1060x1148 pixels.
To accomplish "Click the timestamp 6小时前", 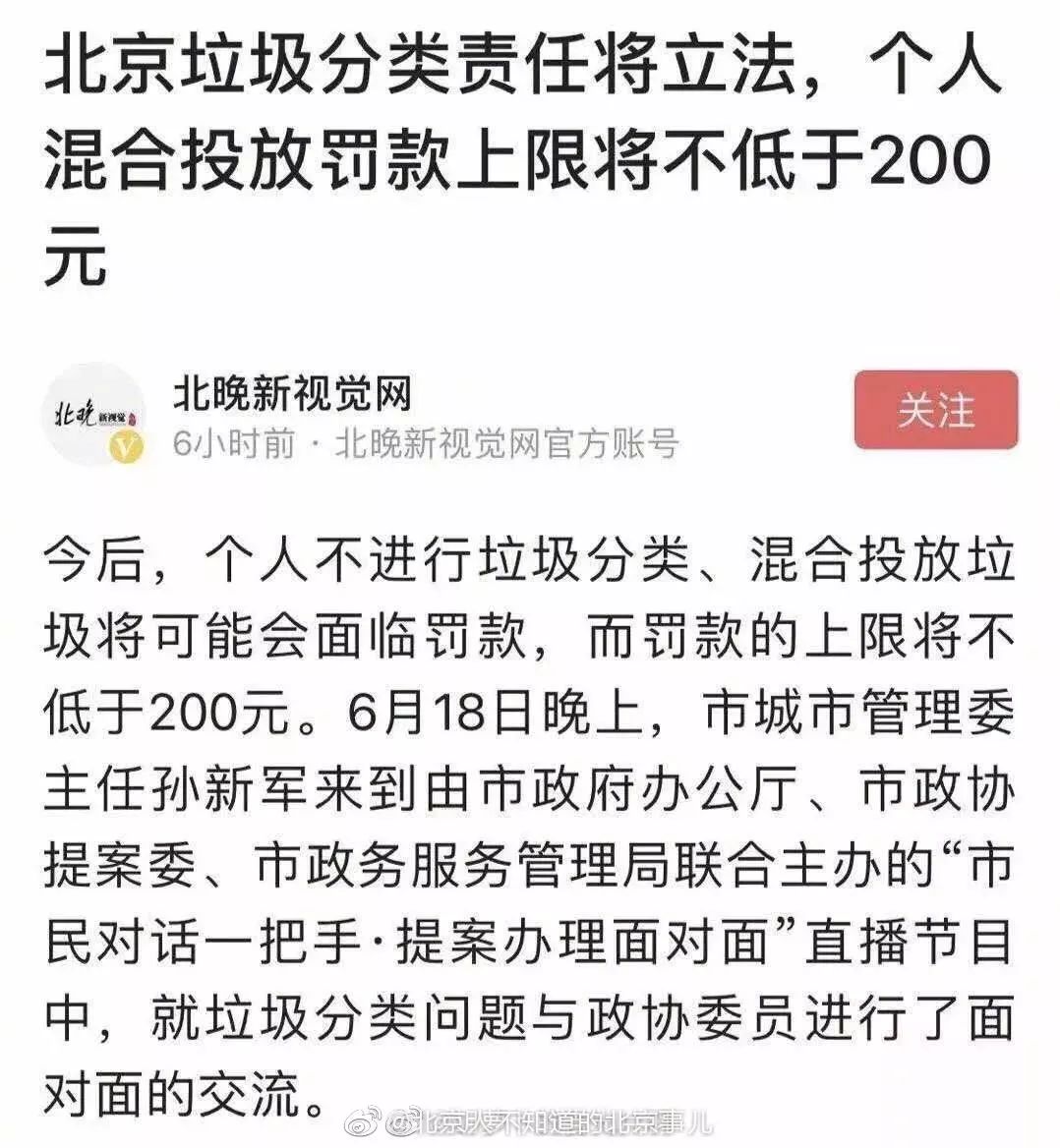I will pos(233,442).
